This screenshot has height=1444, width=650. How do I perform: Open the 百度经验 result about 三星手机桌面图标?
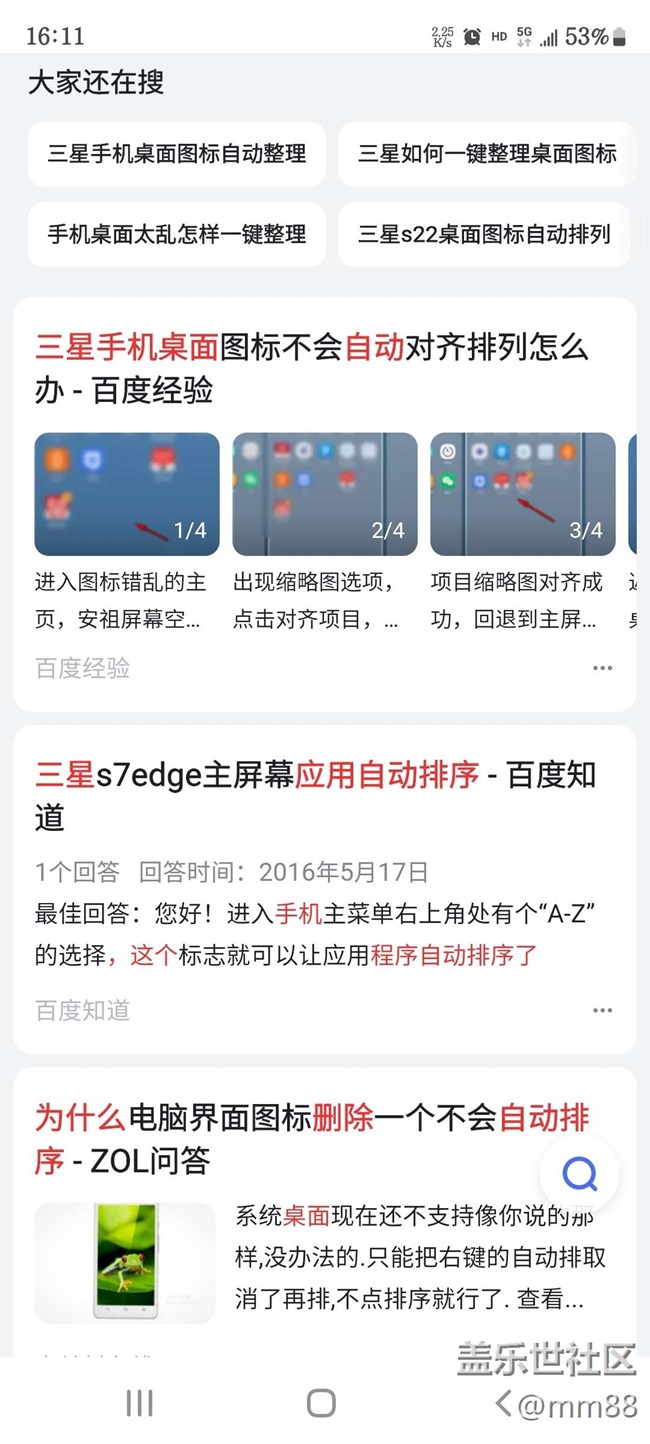tap(312, 368)
